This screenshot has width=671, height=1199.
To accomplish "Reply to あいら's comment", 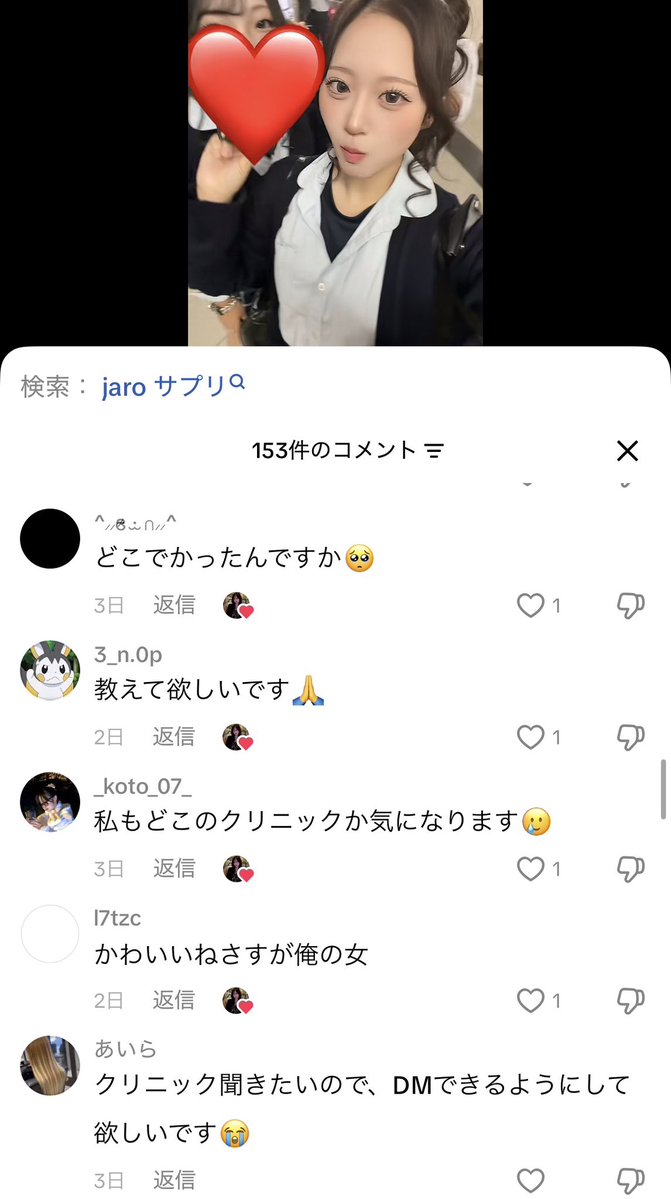I will pos(173,1179).
